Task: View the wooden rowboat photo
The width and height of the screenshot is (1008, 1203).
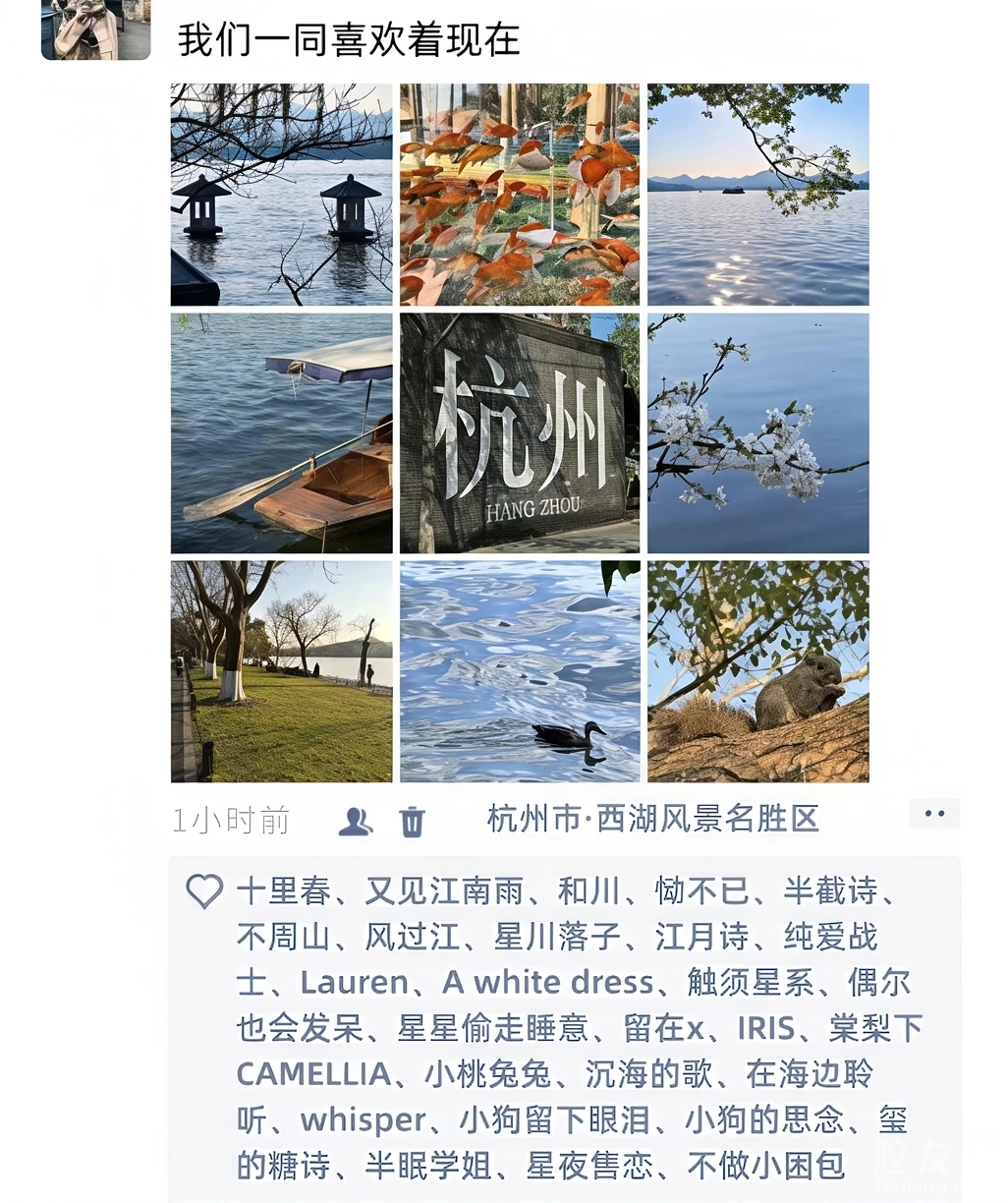Action: 281,433
